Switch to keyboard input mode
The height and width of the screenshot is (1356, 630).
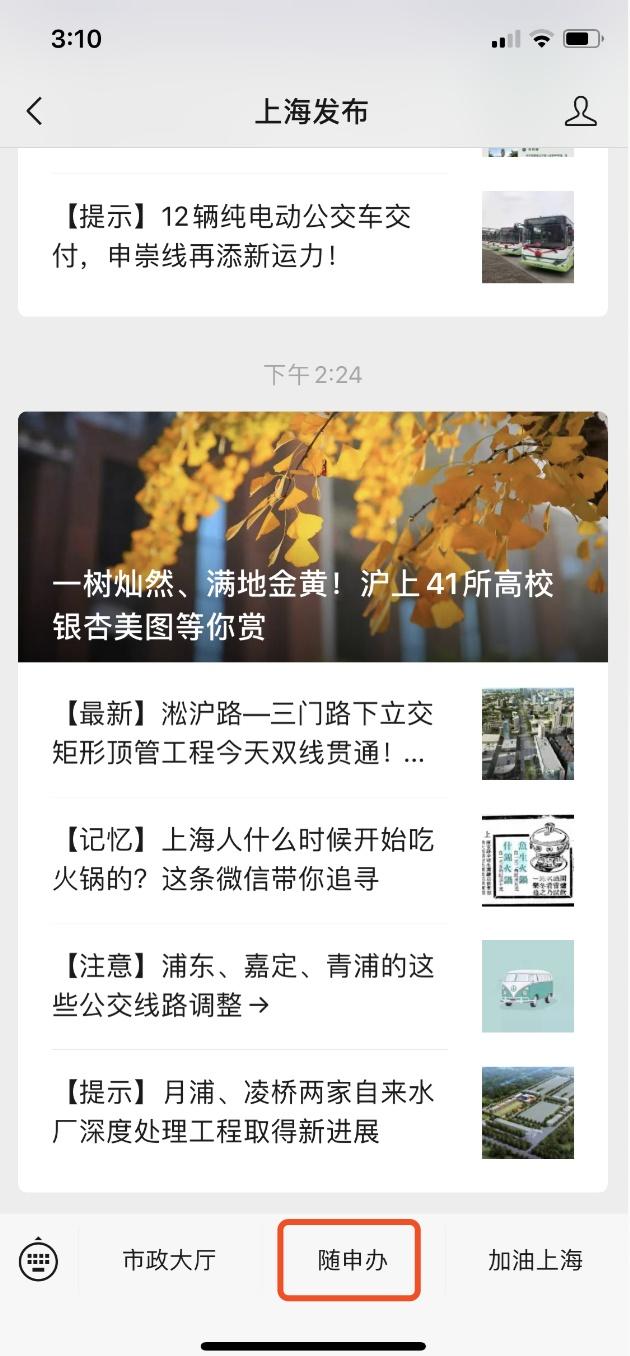point(39,1260)
